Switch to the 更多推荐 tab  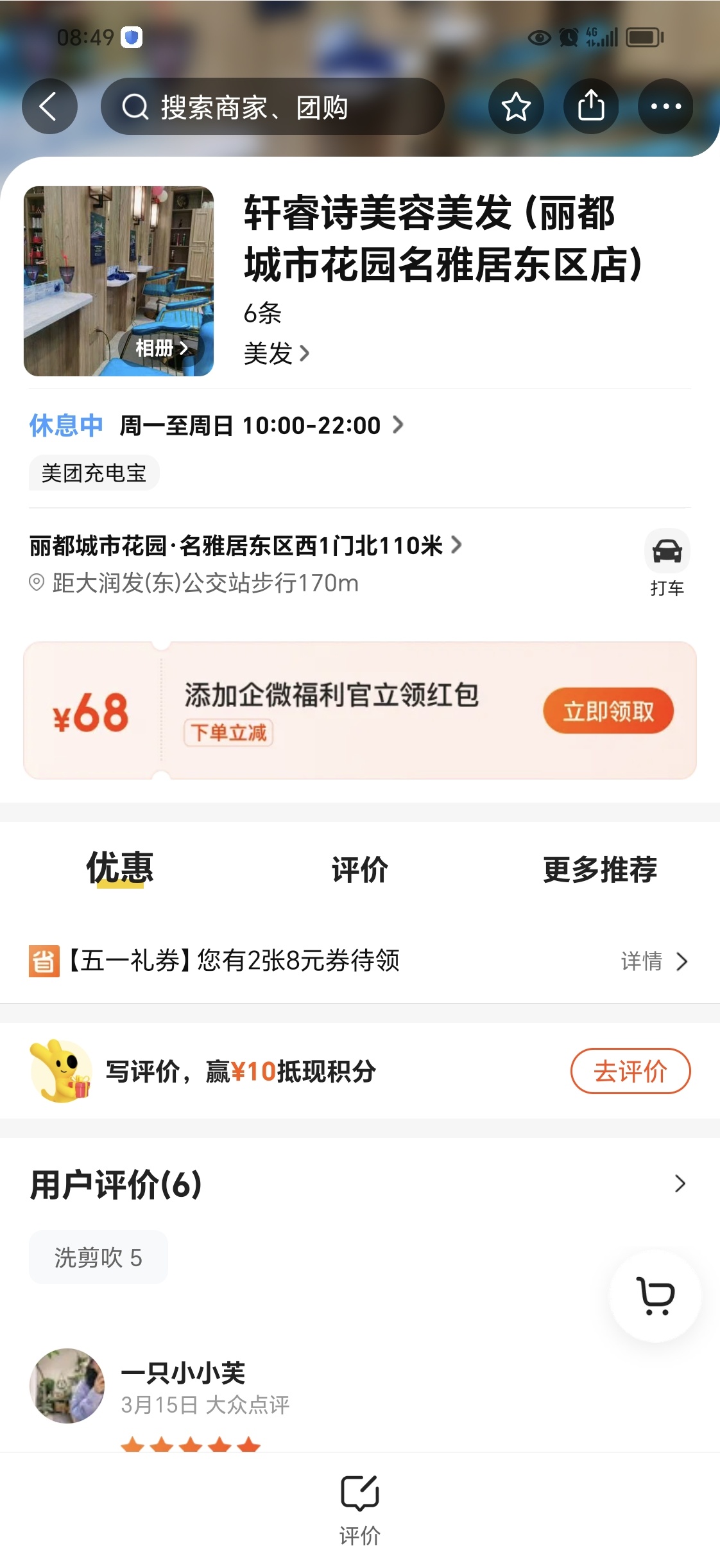[x=600, y=870]
